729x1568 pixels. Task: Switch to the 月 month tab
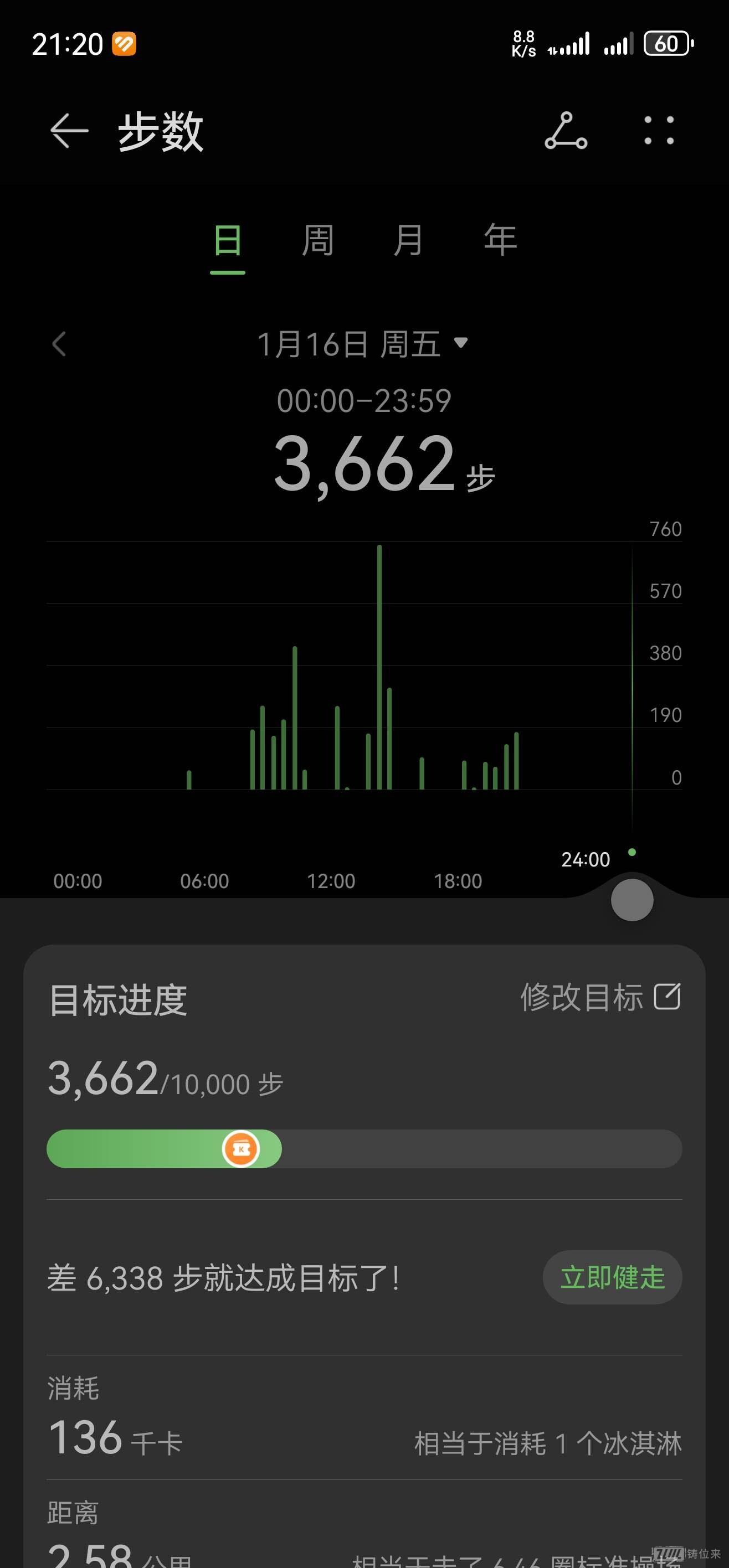point(408,240)
